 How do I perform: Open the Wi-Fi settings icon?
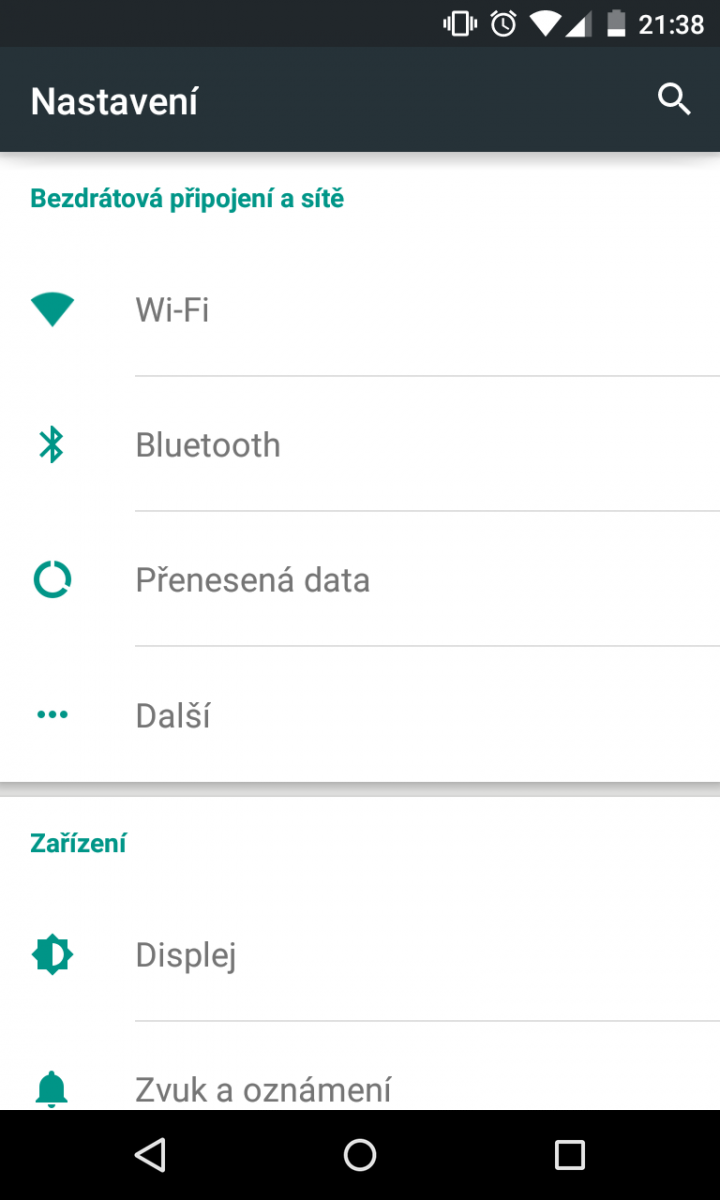pyautogui.click(x=52, y=309)
